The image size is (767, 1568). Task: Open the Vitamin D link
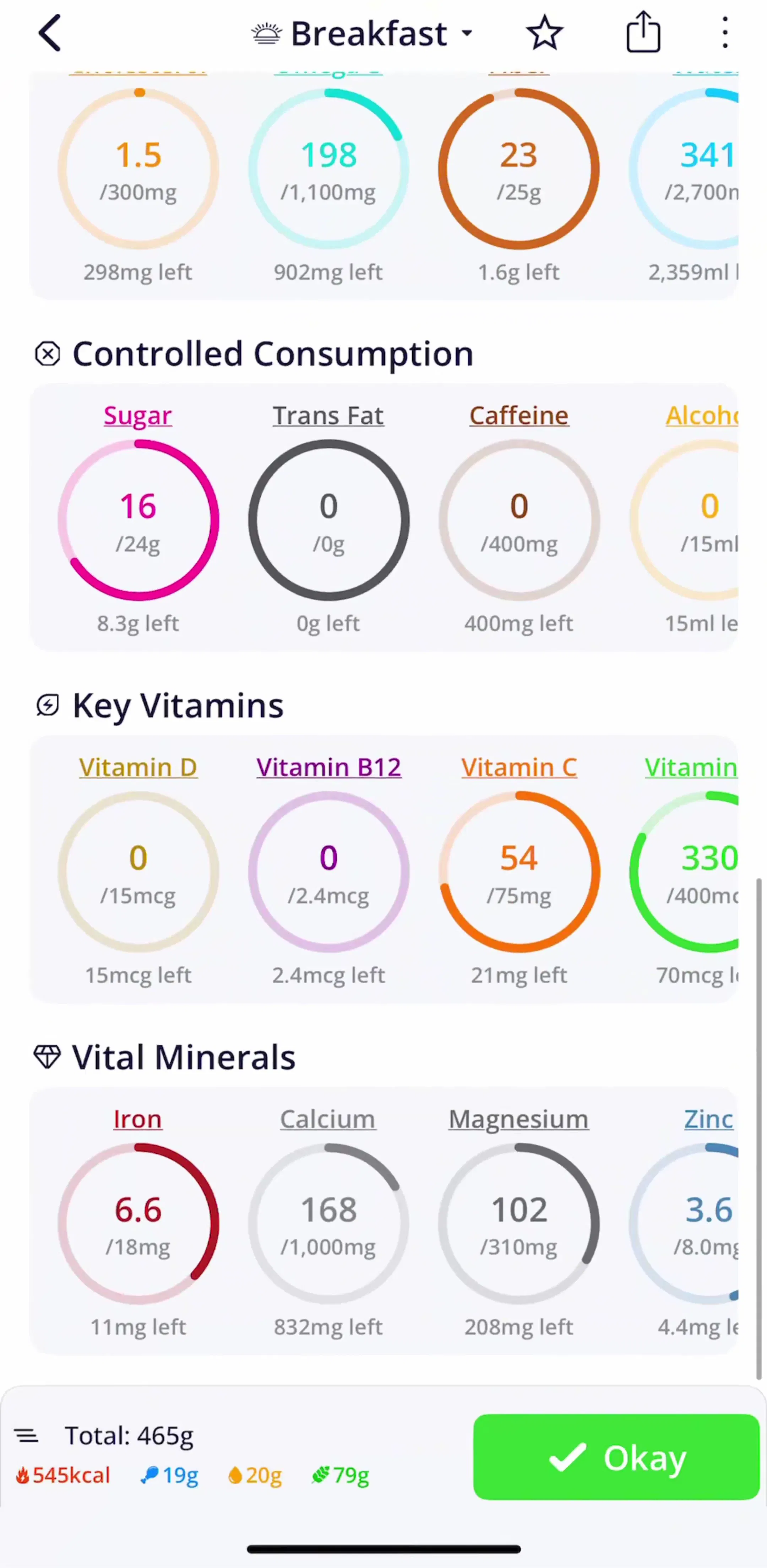[x=138, y=767]
